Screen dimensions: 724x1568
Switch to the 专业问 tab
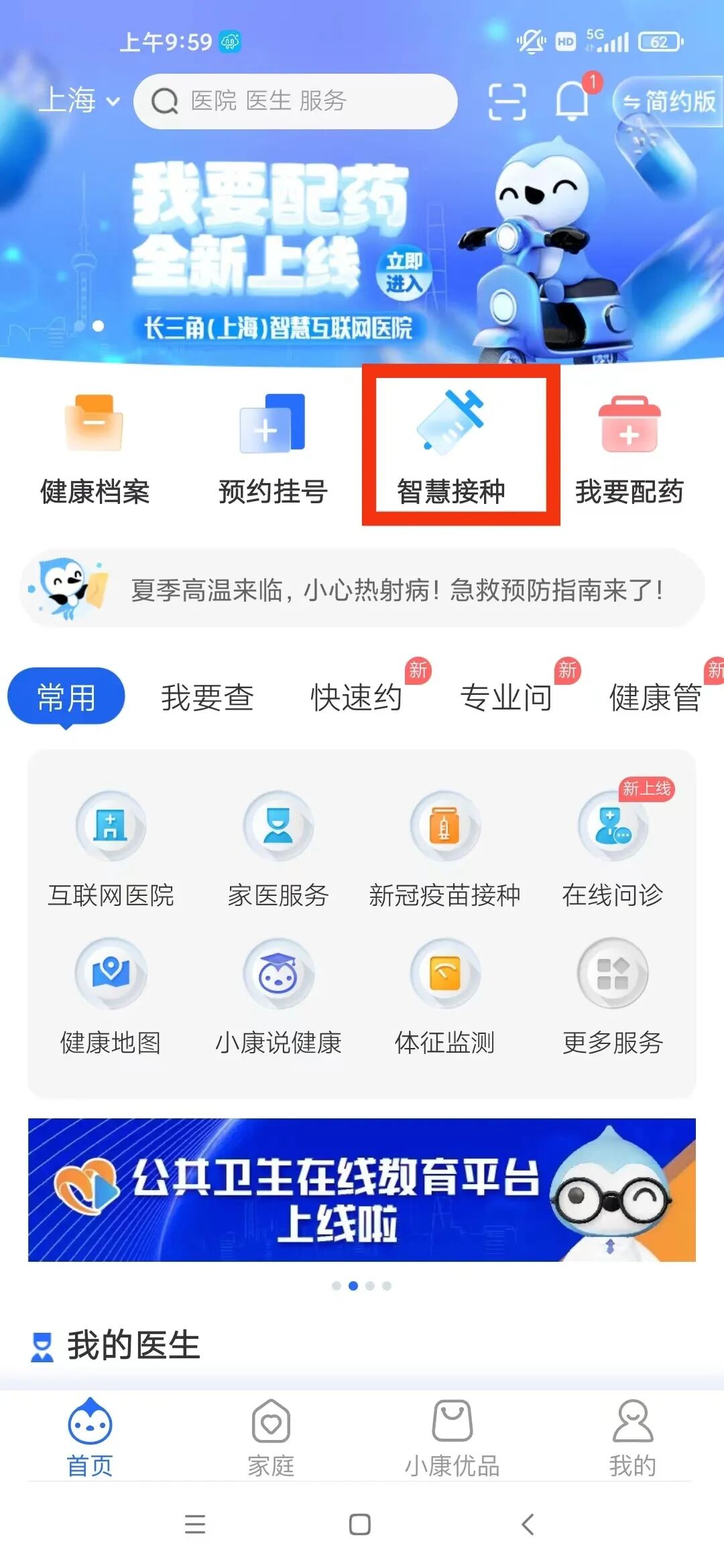[x=505, y=698]
